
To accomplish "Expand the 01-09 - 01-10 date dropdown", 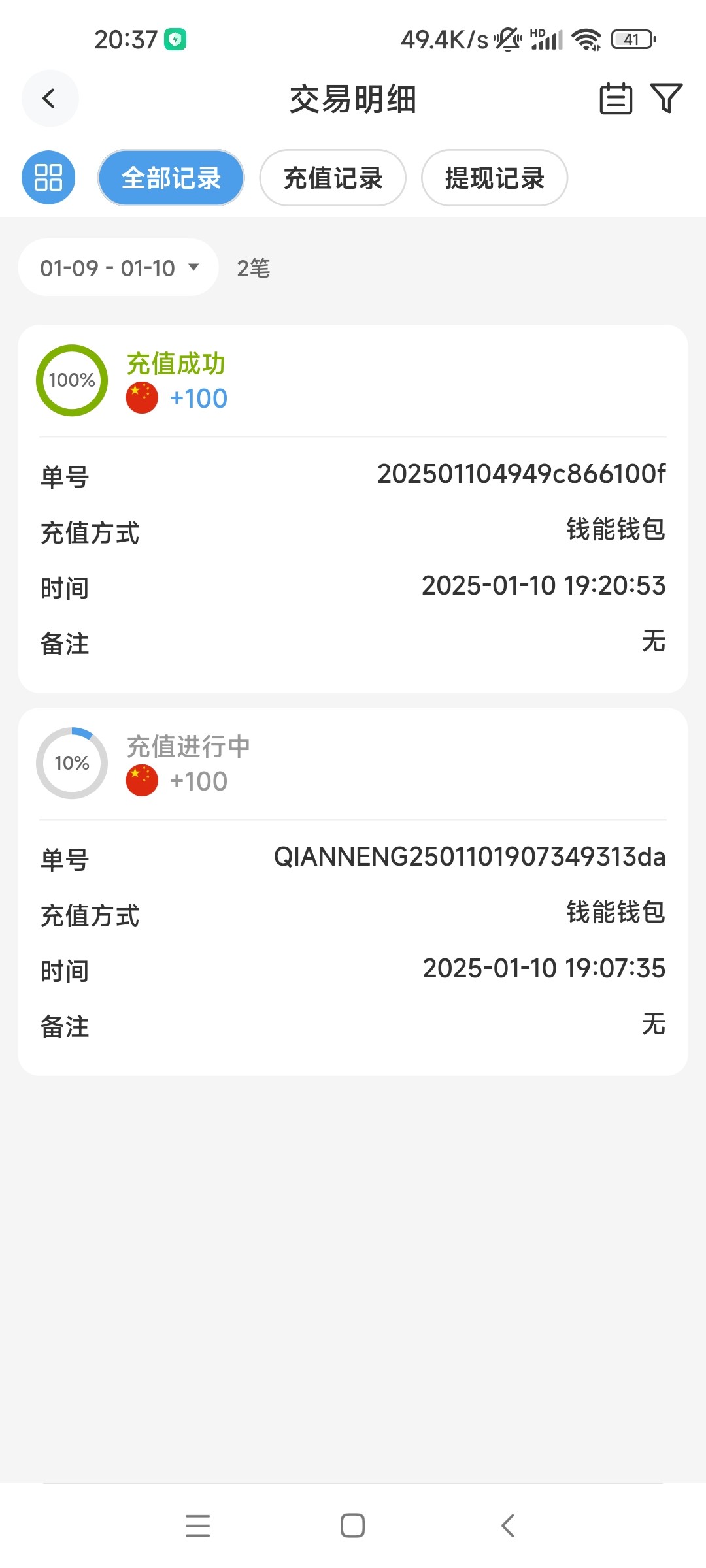I will 118,268.
